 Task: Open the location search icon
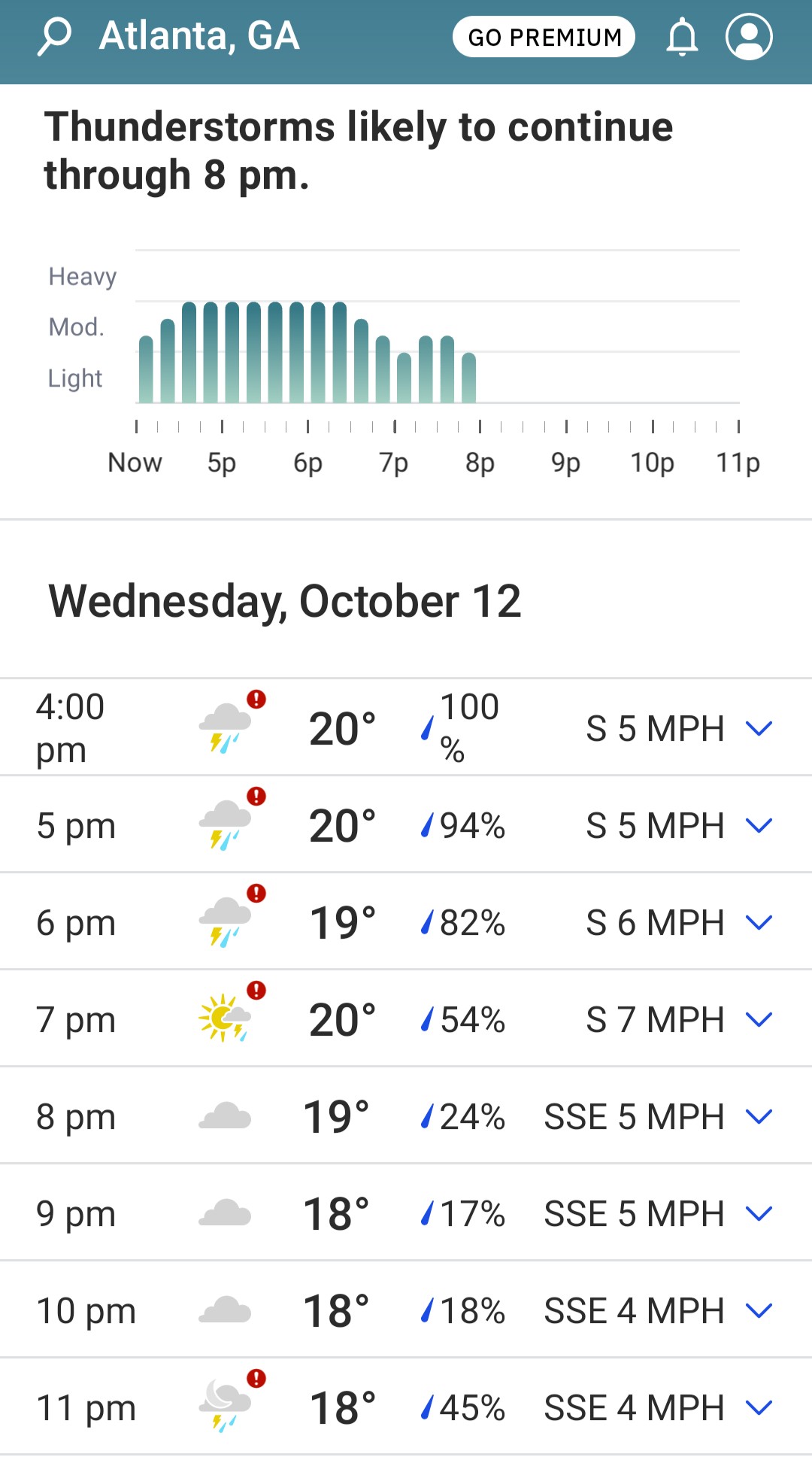click(x=54, y=37)
